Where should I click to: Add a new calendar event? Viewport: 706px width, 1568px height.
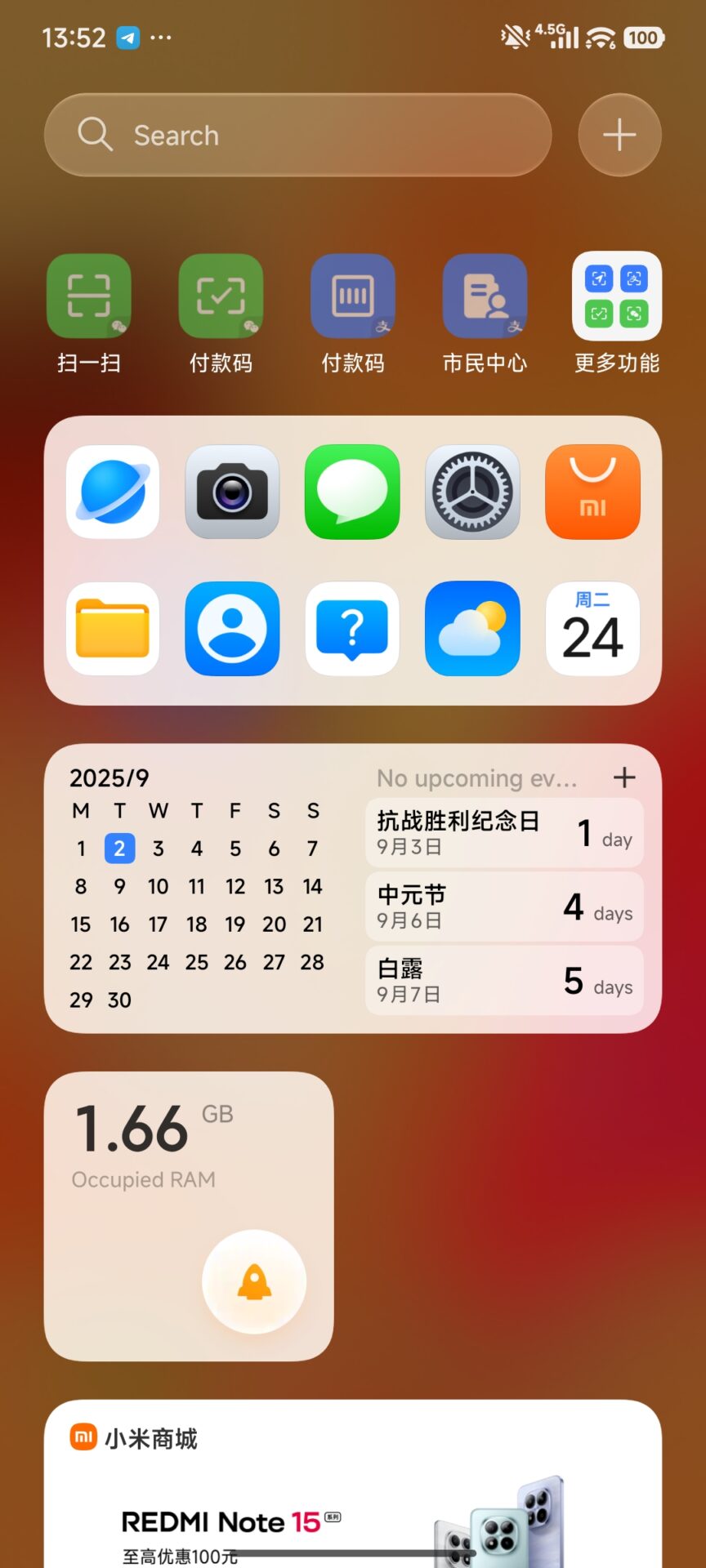pyautogui.click(x=624, y=777)
